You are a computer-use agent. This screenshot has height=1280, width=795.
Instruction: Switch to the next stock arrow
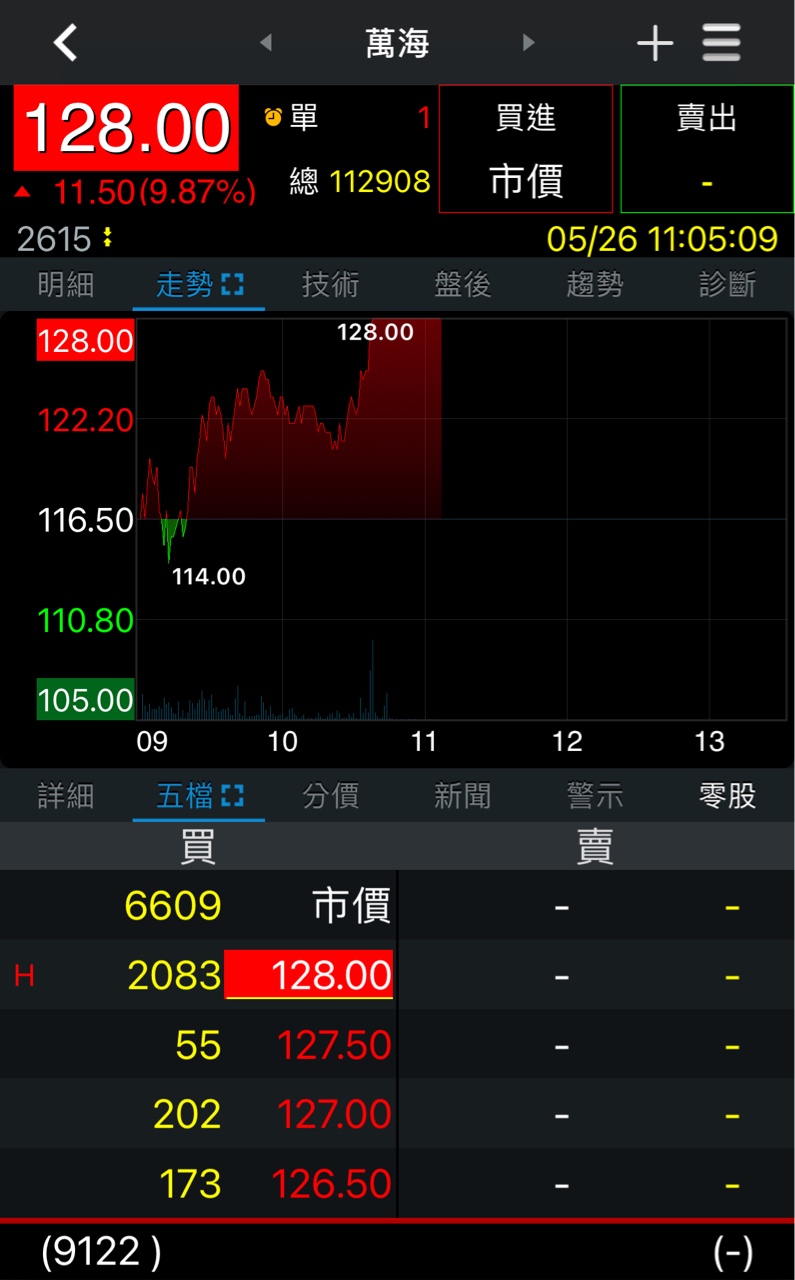pyautogui.click(x=529, y=43)
